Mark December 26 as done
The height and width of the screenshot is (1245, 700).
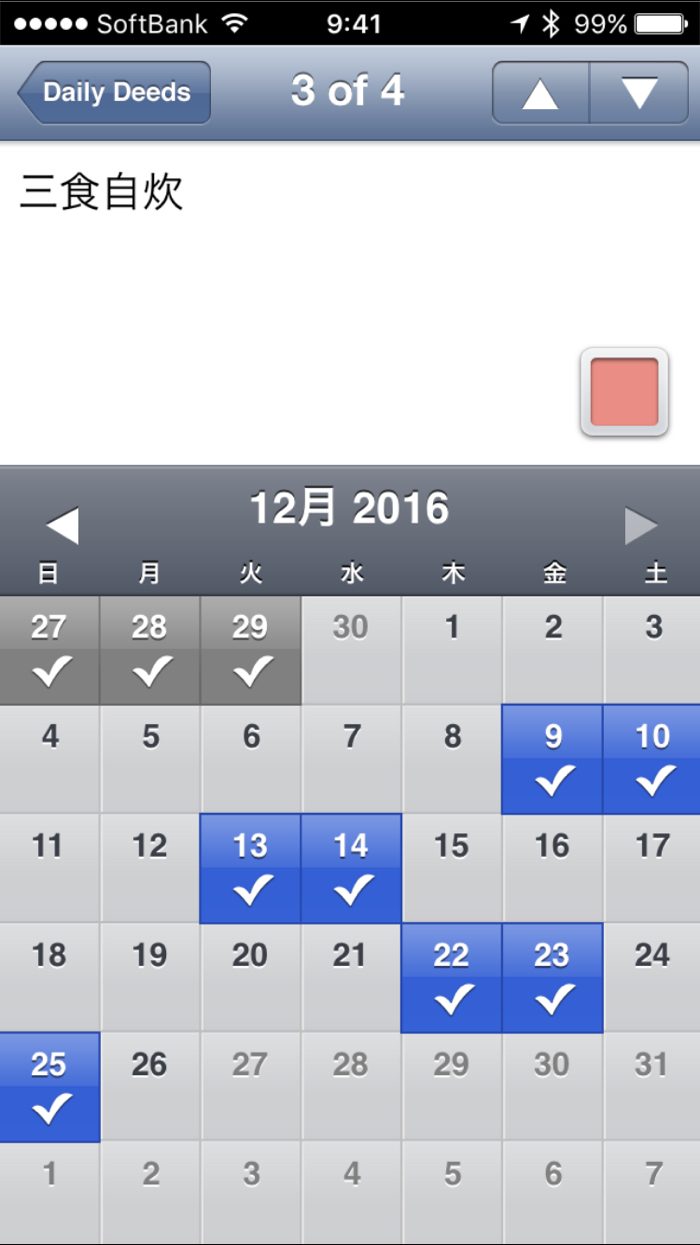point(150,1087)
